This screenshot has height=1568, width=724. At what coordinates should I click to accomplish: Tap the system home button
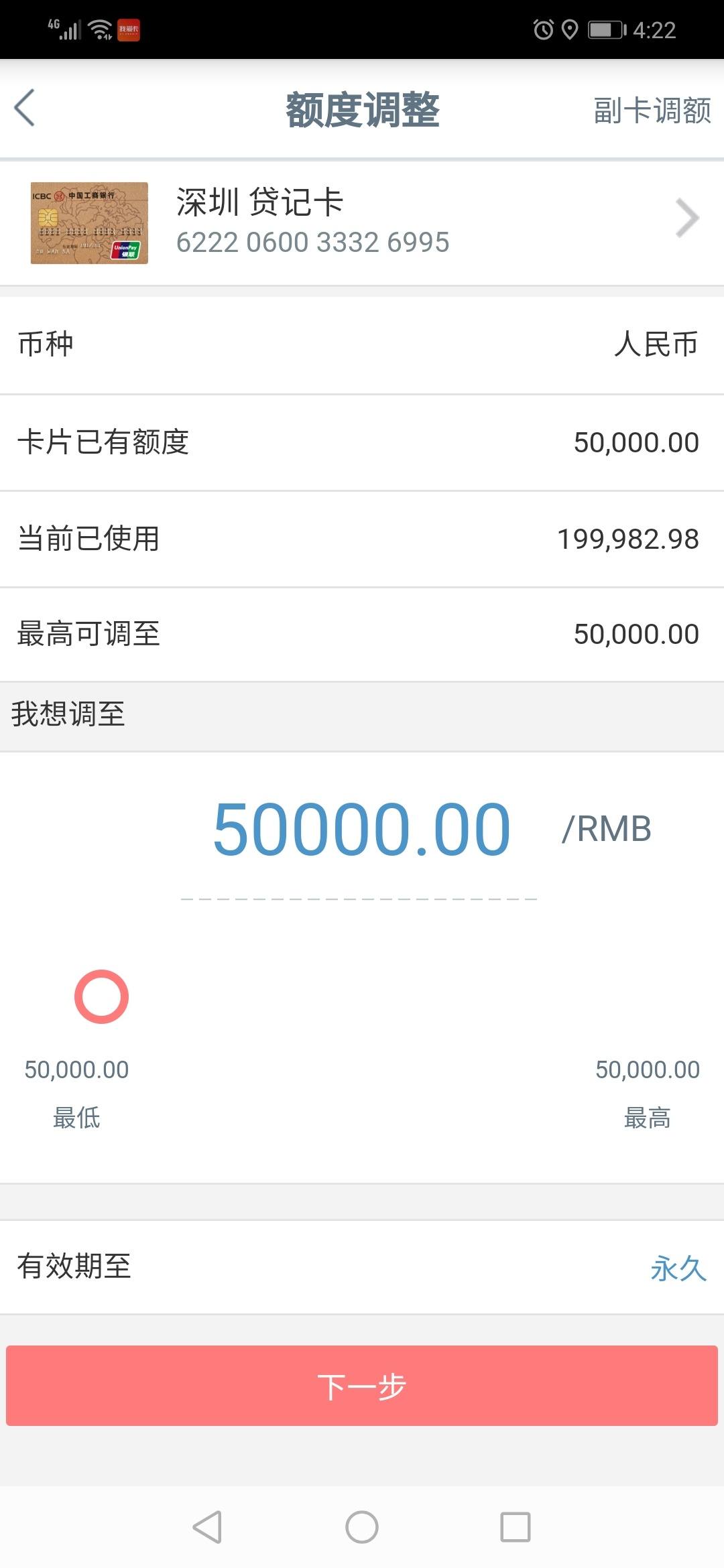click(x=362, y=1527)
